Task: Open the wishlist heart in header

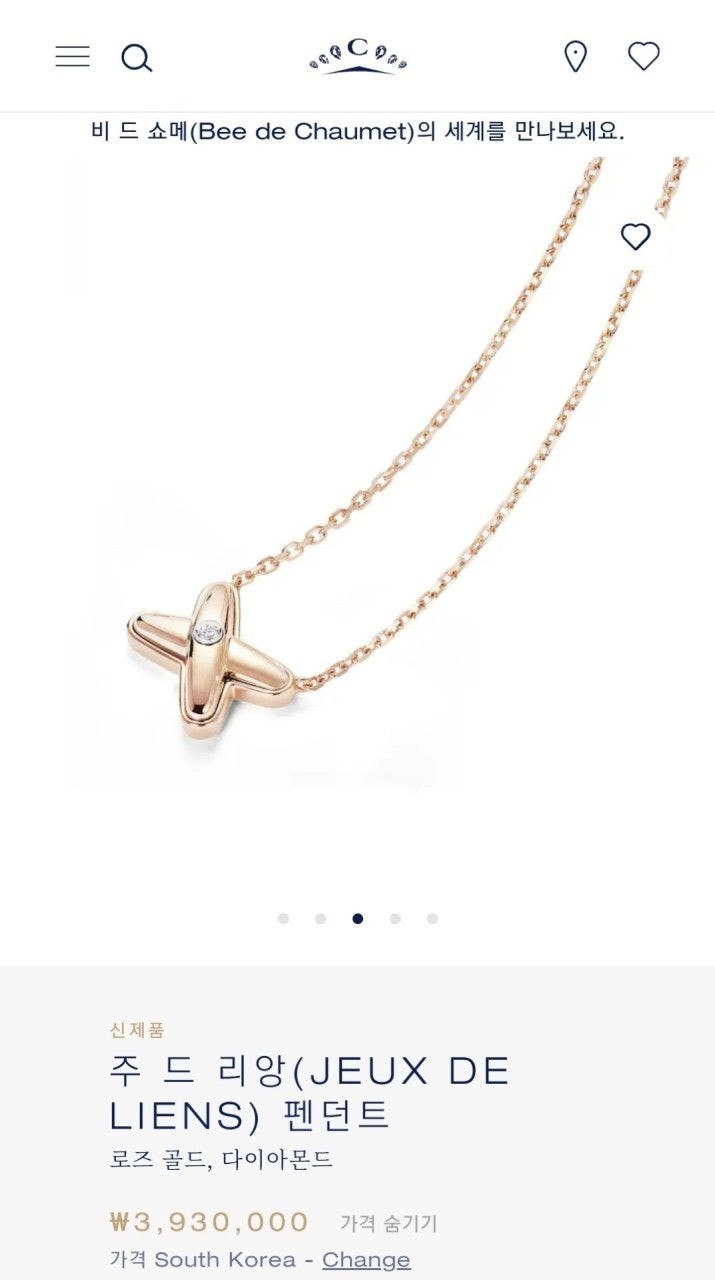Action: 643,56
